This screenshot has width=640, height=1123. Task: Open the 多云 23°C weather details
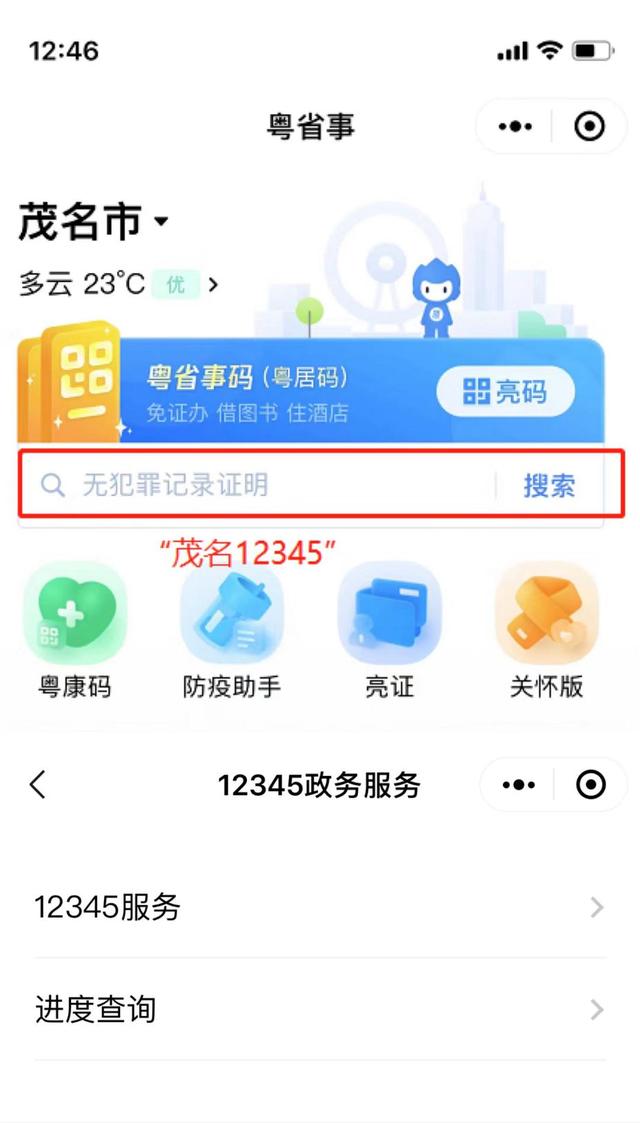[x=118, y=284]
